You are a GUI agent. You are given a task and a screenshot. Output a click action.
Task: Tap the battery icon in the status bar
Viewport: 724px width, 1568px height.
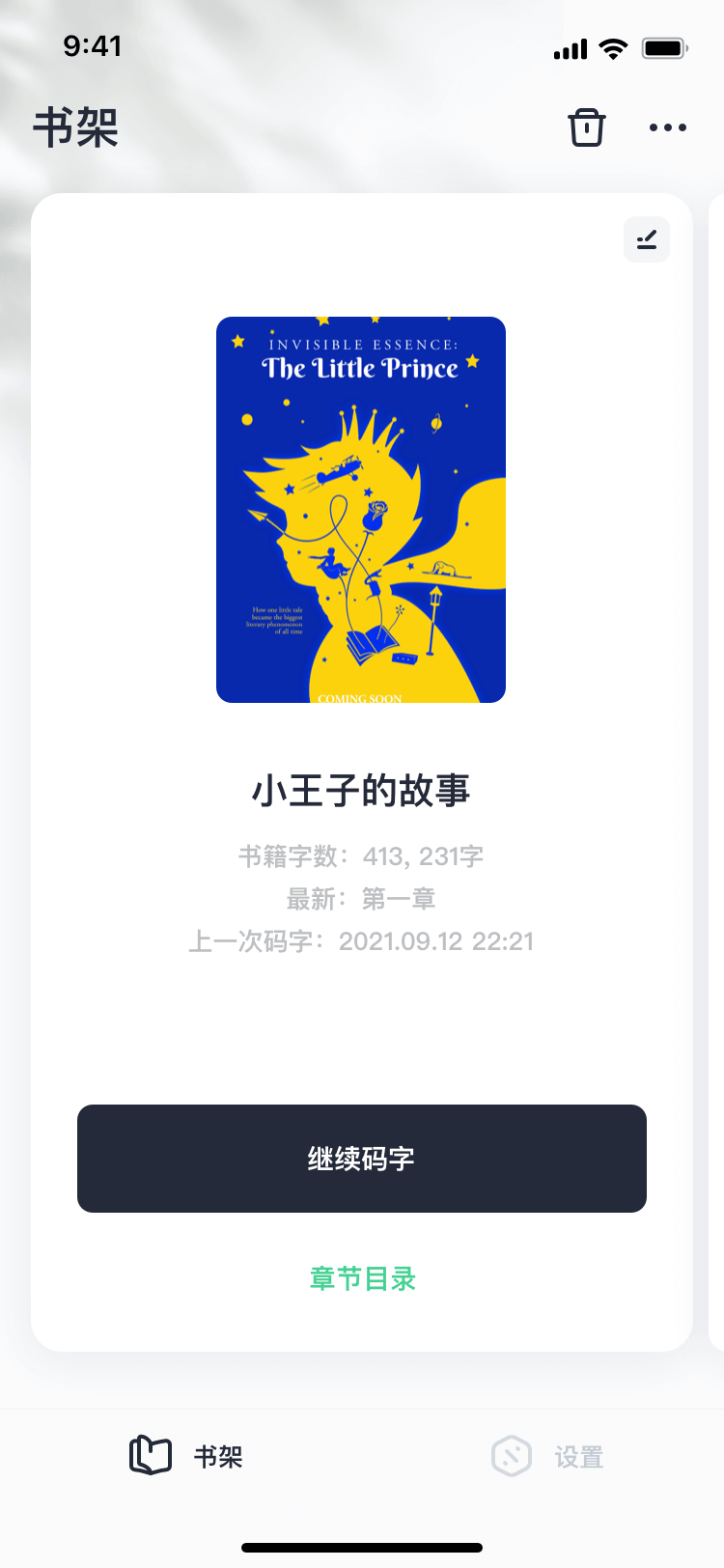coord(663,47)
